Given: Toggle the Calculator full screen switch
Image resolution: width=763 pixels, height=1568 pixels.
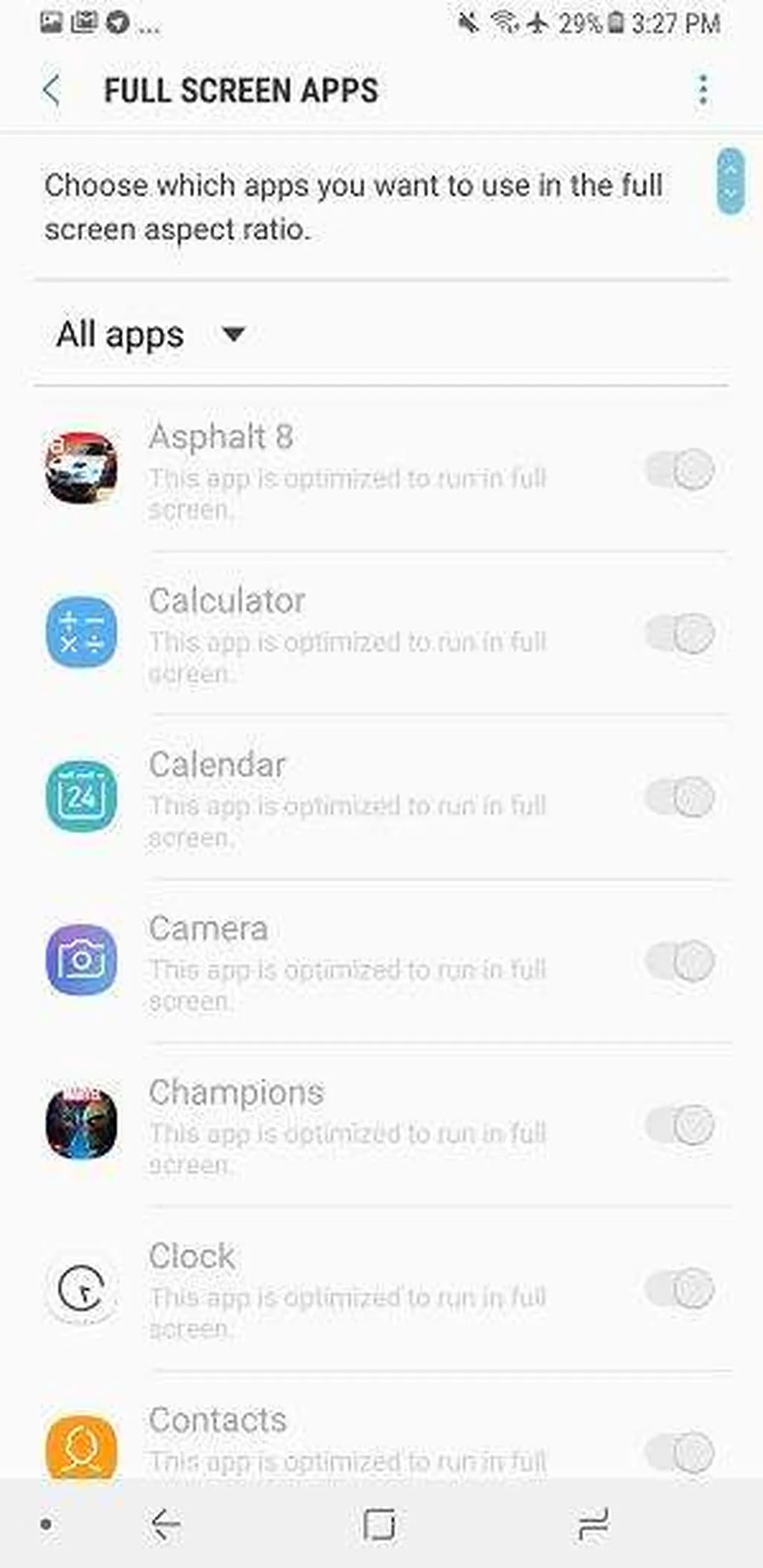Looking at the screenshot, I should 680,634.
